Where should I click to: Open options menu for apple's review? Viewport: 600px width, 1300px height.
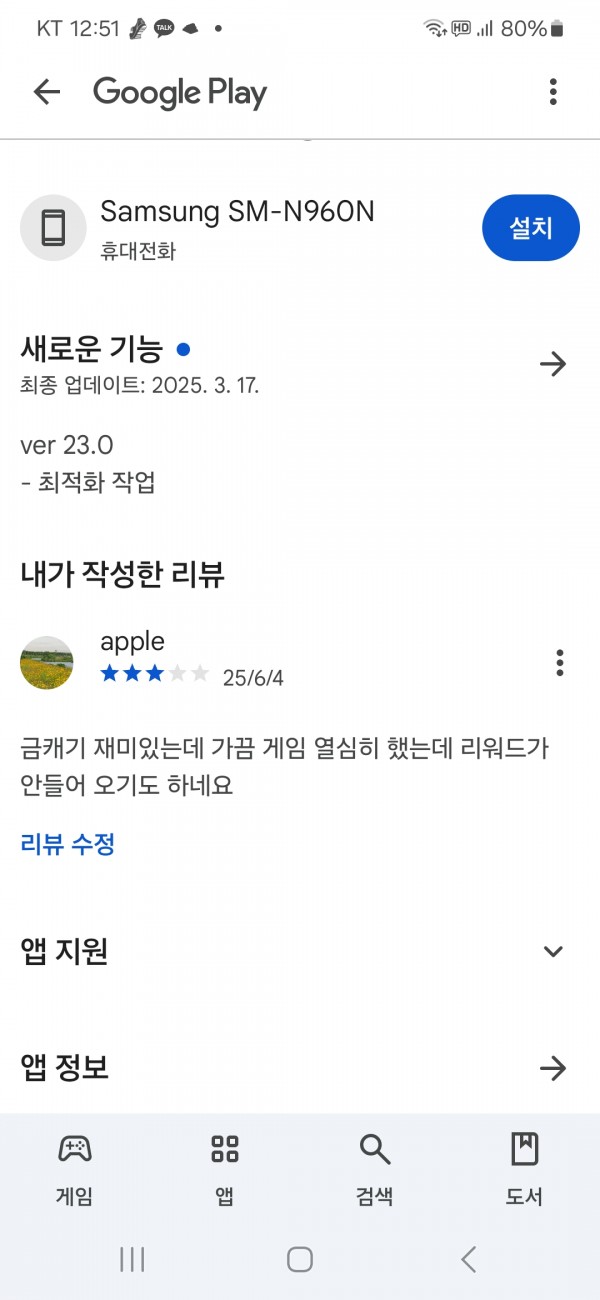click(x=559, y=662)
